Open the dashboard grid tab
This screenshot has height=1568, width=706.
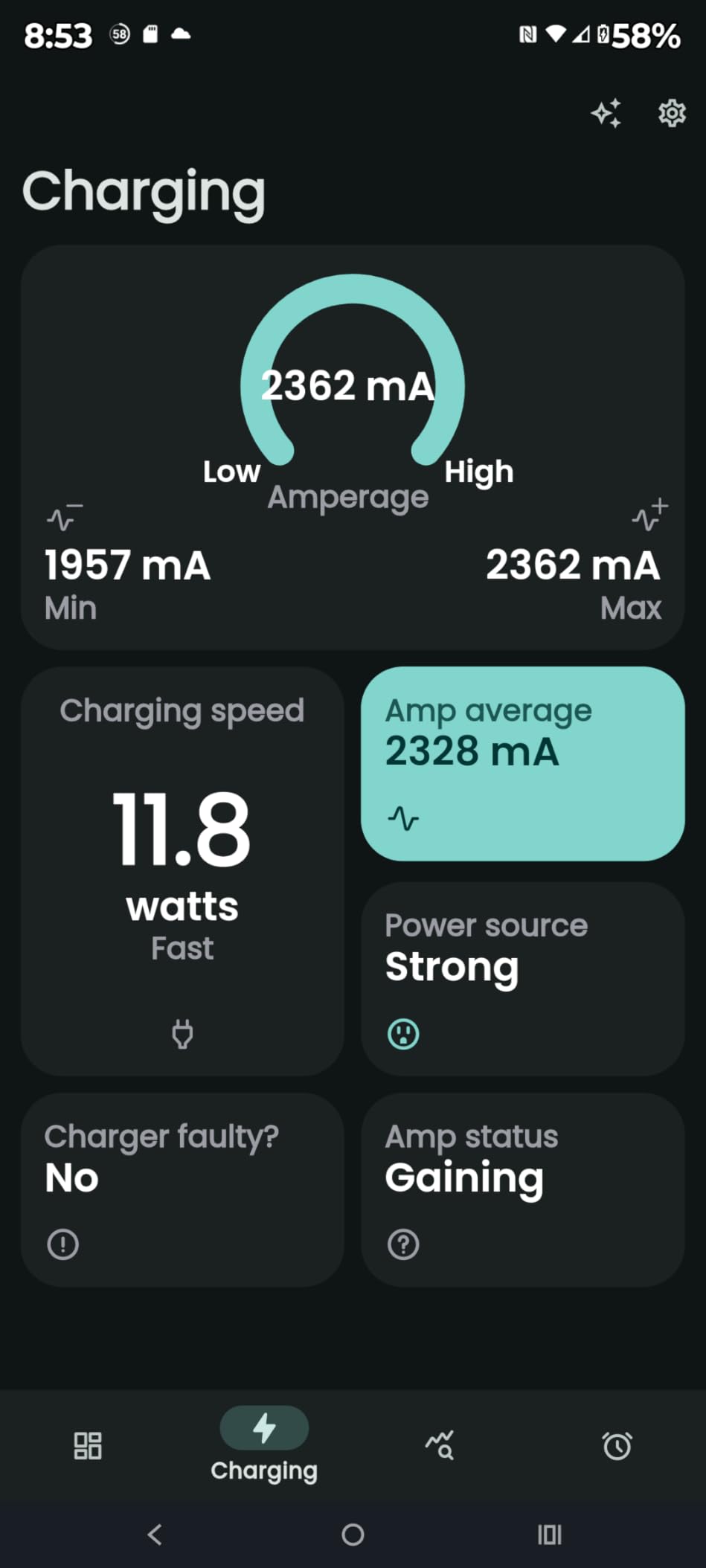(x=88, y=1445)
